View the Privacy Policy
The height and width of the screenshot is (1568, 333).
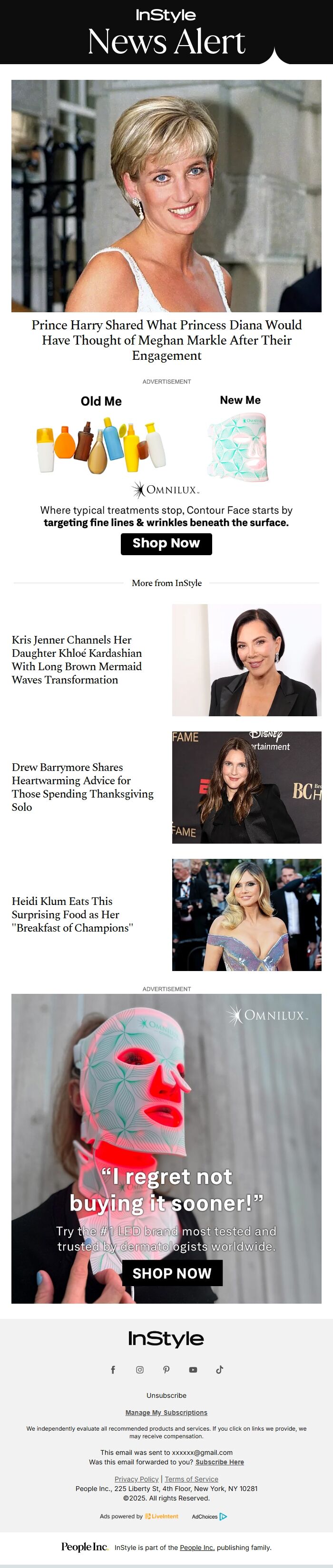click(x=137, y=1479)
